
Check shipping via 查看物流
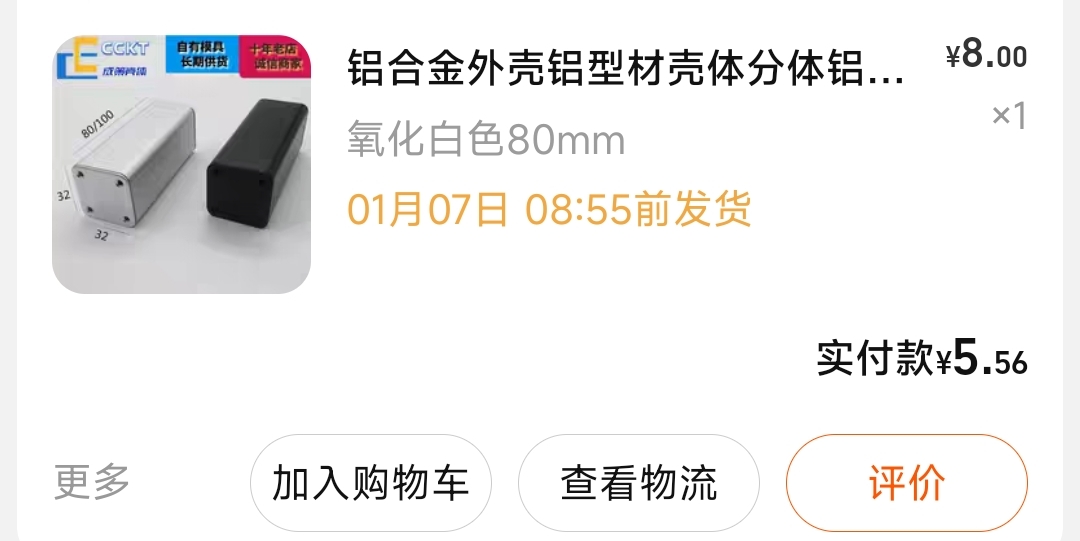pos(639,483)
